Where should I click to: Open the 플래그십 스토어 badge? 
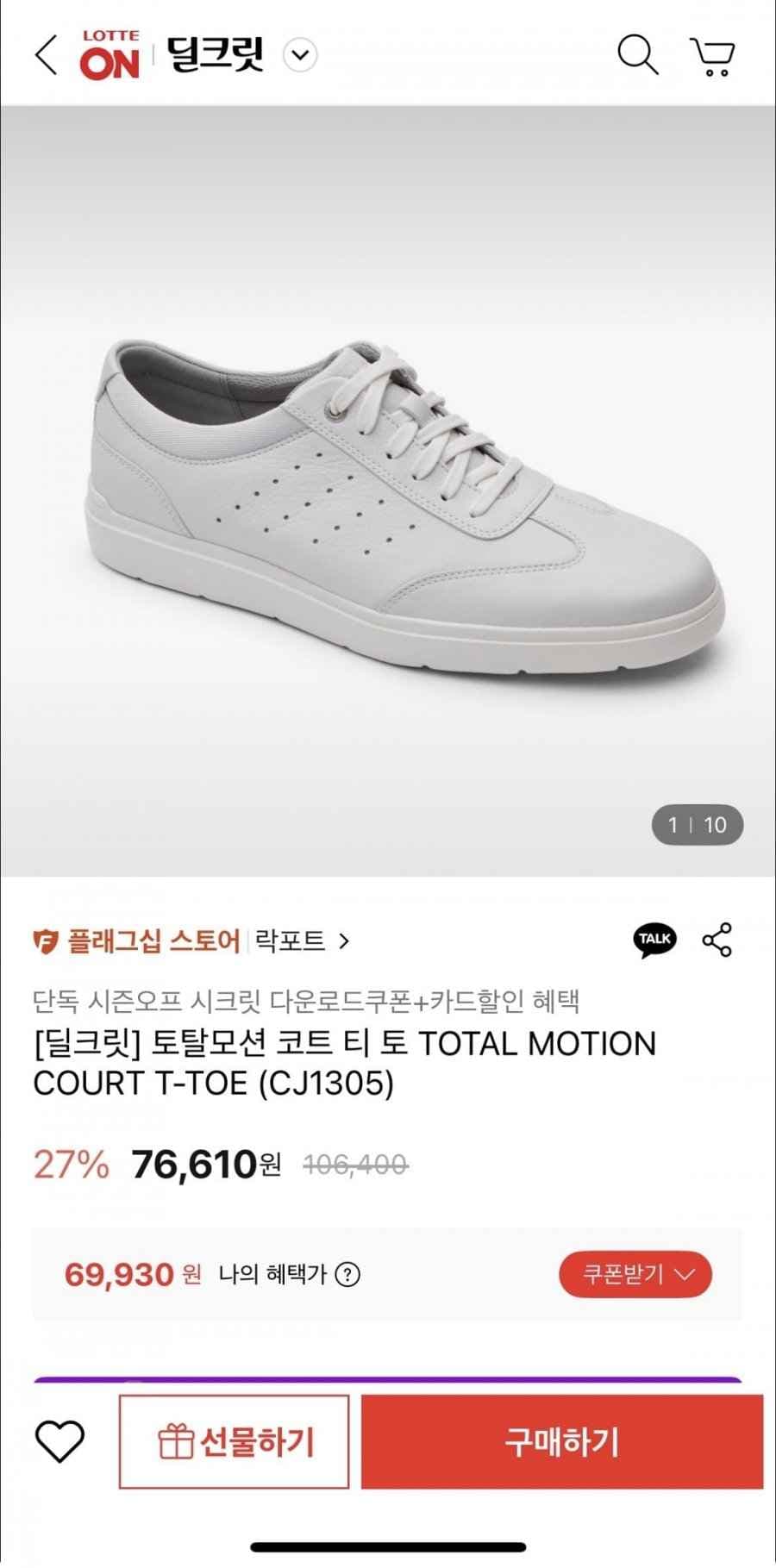134,941
